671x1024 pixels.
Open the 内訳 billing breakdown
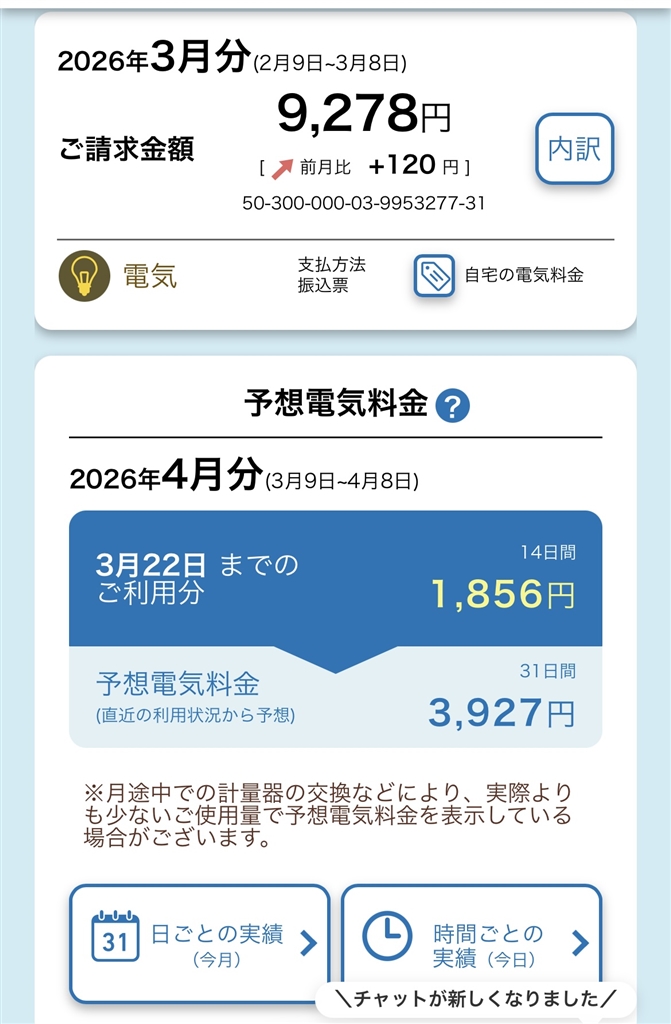[574, 149]
